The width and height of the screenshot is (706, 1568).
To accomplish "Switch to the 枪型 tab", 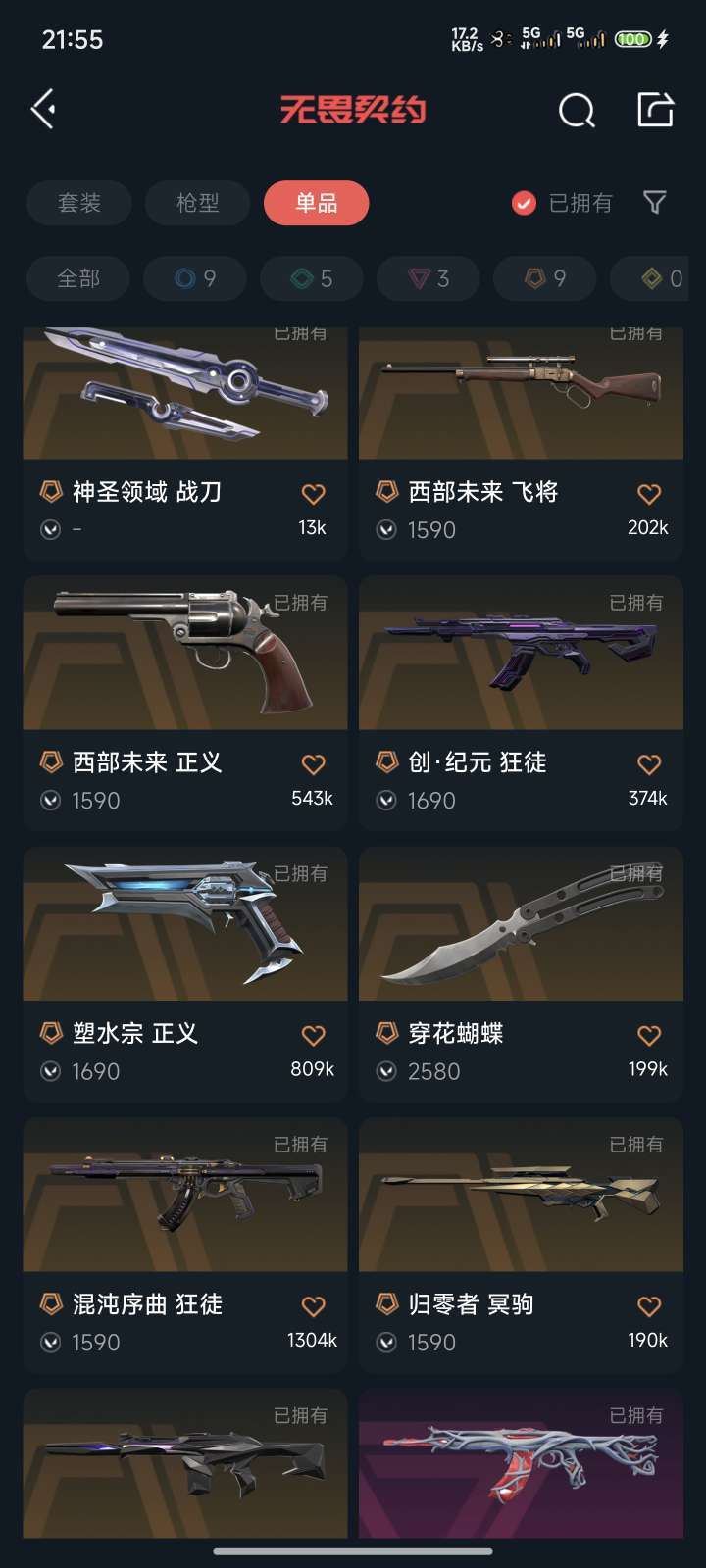I will pos(198,203).
